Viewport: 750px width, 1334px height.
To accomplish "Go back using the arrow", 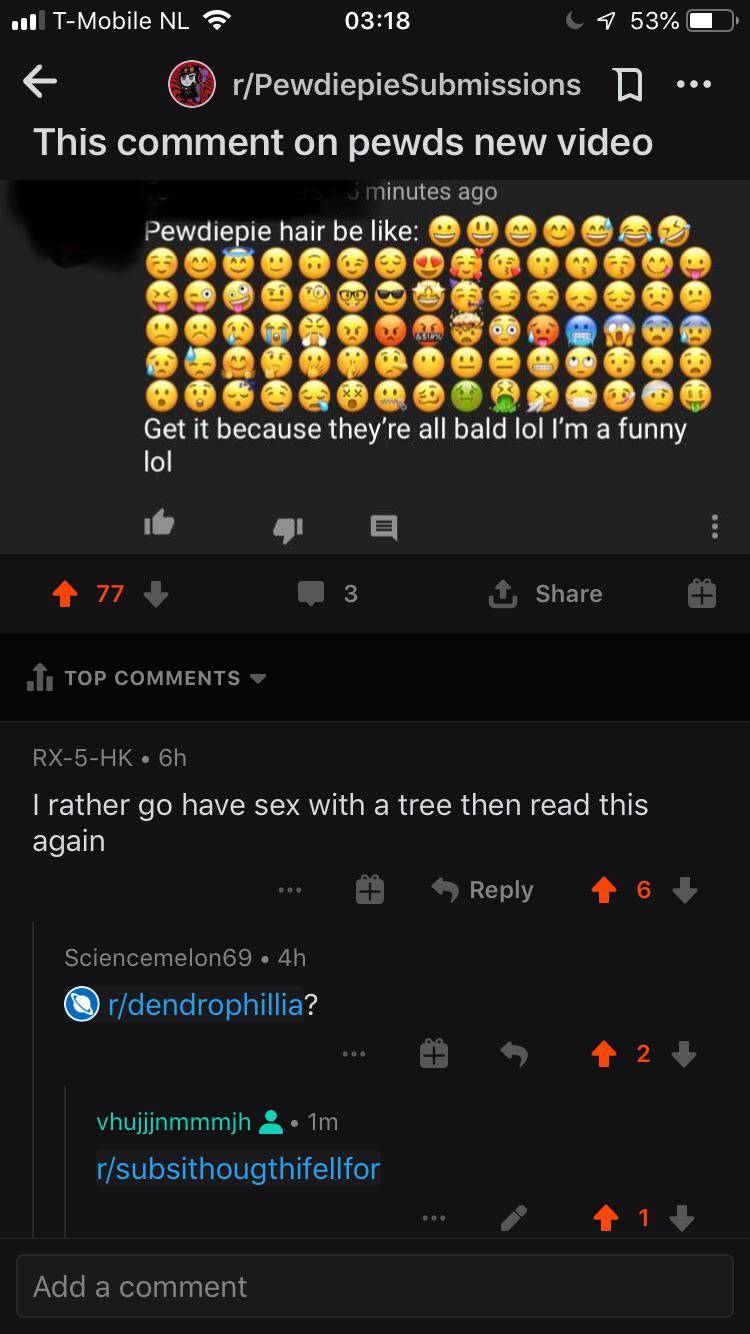I will coord(40,84).
